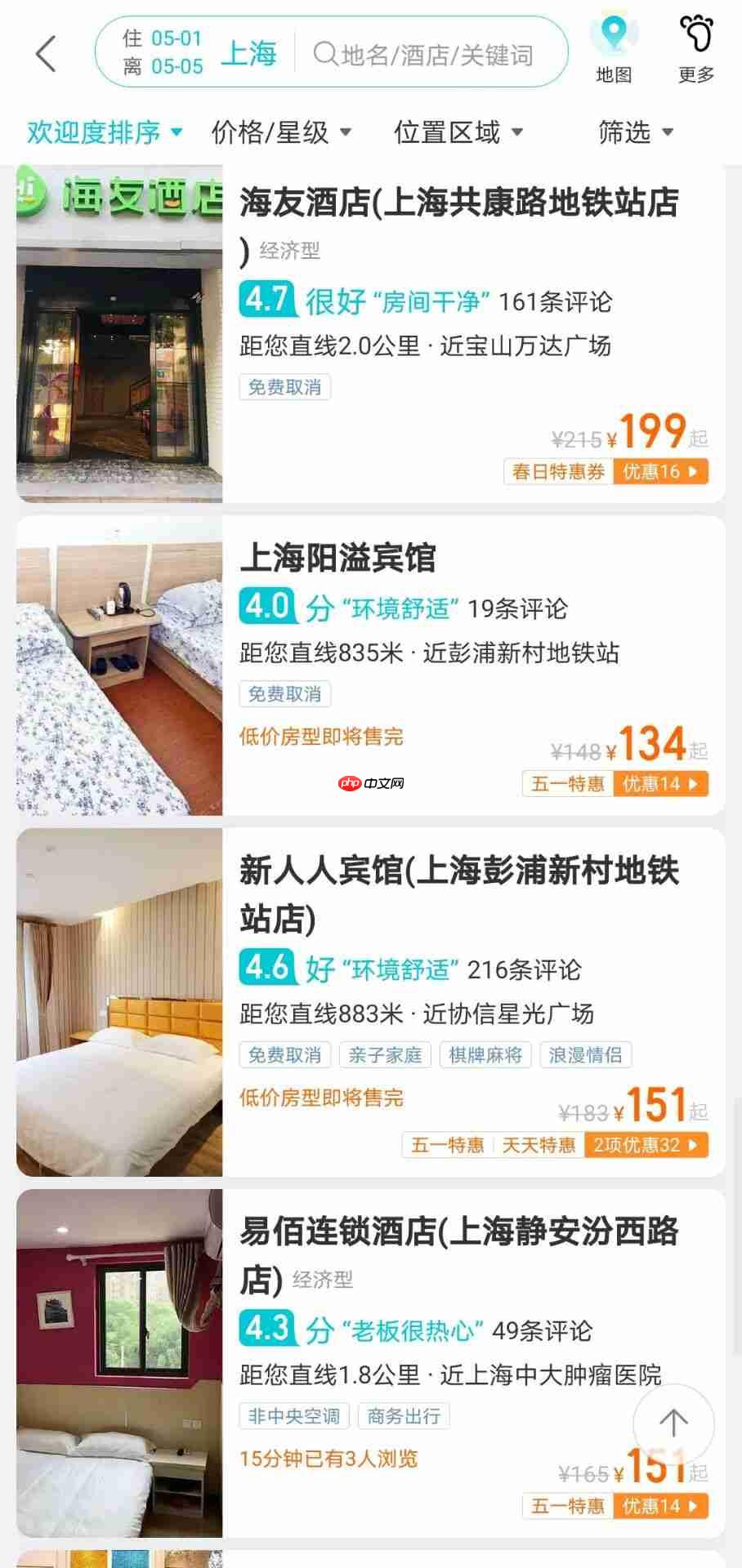Toggle the 免费取消 filter tag on 海友酒店
Image resolution: width=742 pixels, height=1568 pixels.
(x=284, y=387)
